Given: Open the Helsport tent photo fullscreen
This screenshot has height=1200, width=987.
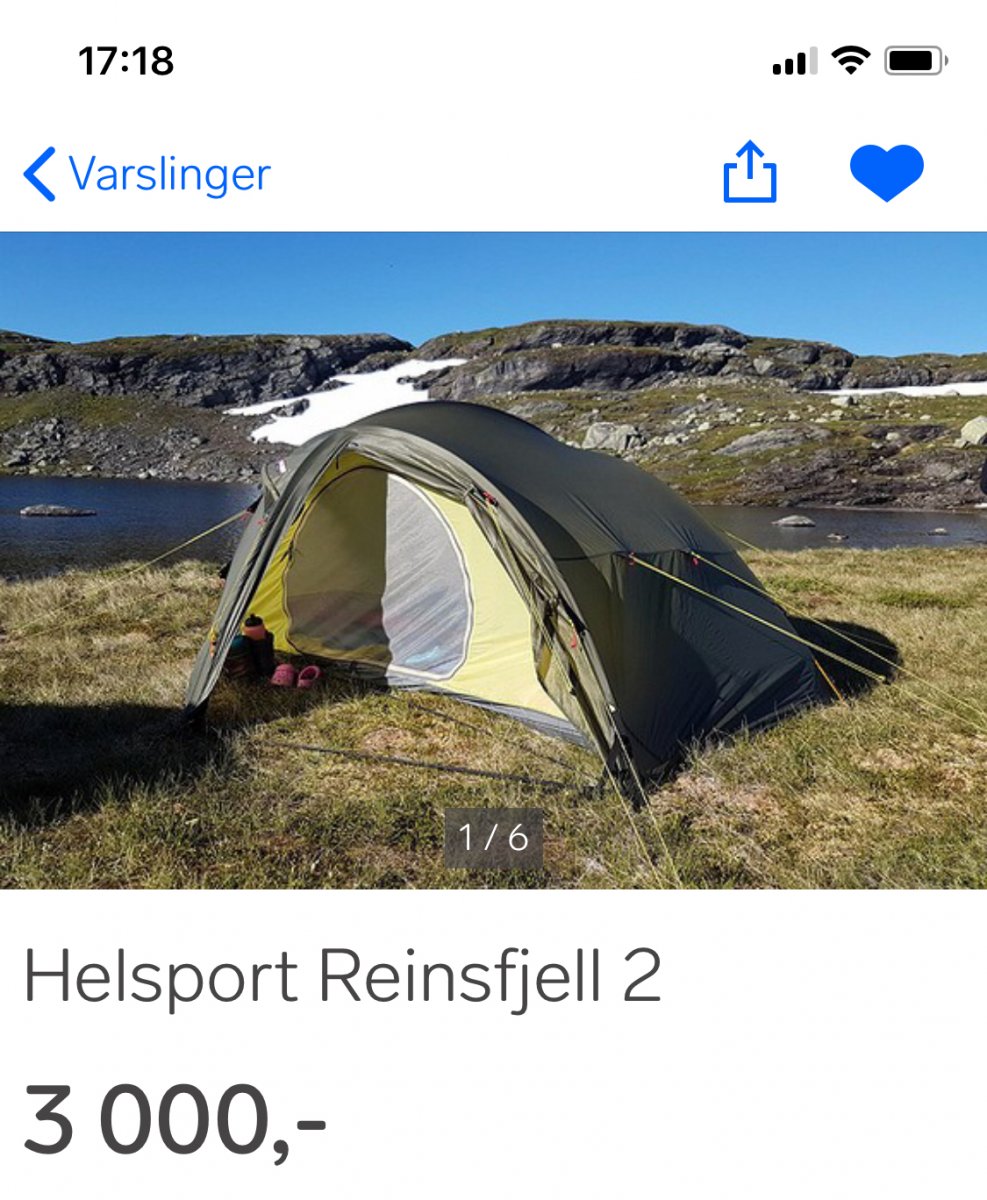Looking at the screenshot, I should 493,560.
